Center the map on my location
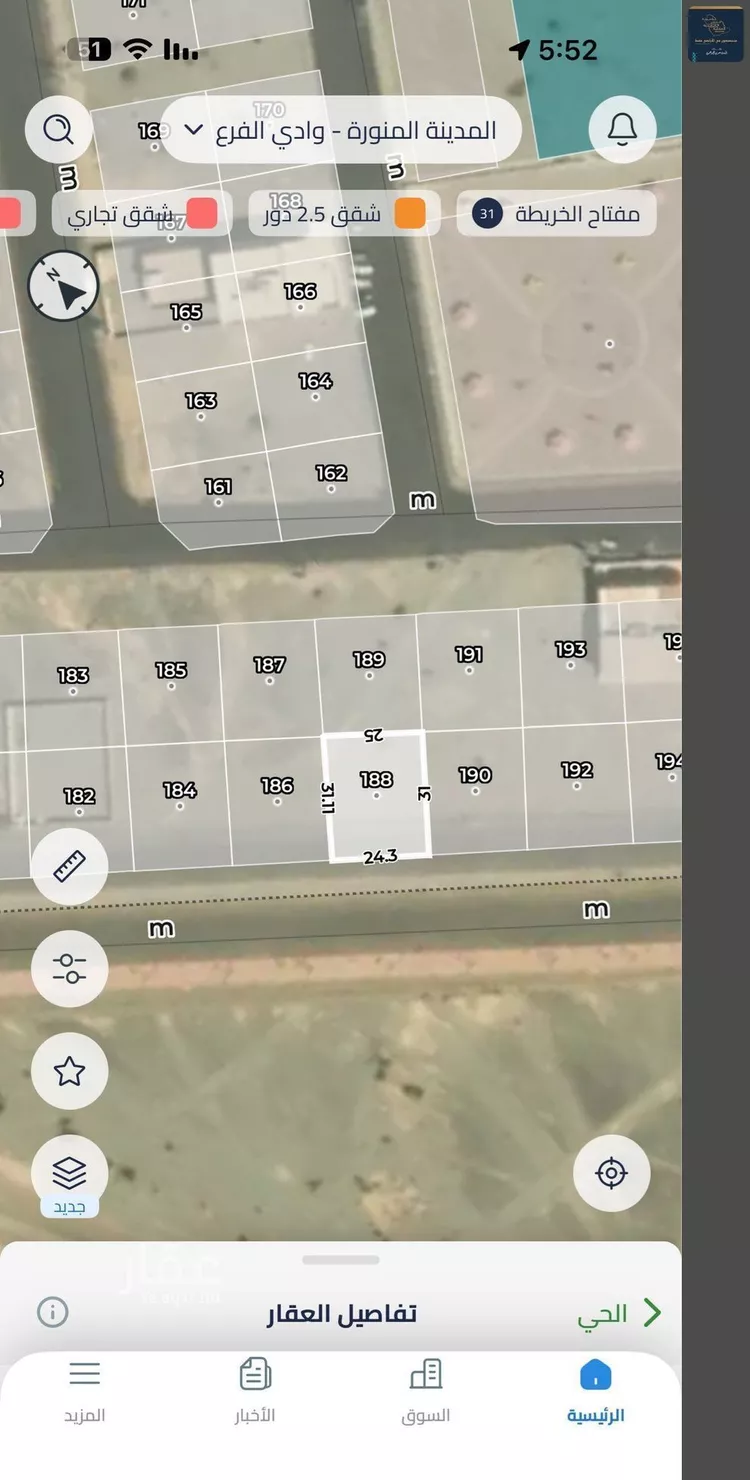 tap(611, 1173)
